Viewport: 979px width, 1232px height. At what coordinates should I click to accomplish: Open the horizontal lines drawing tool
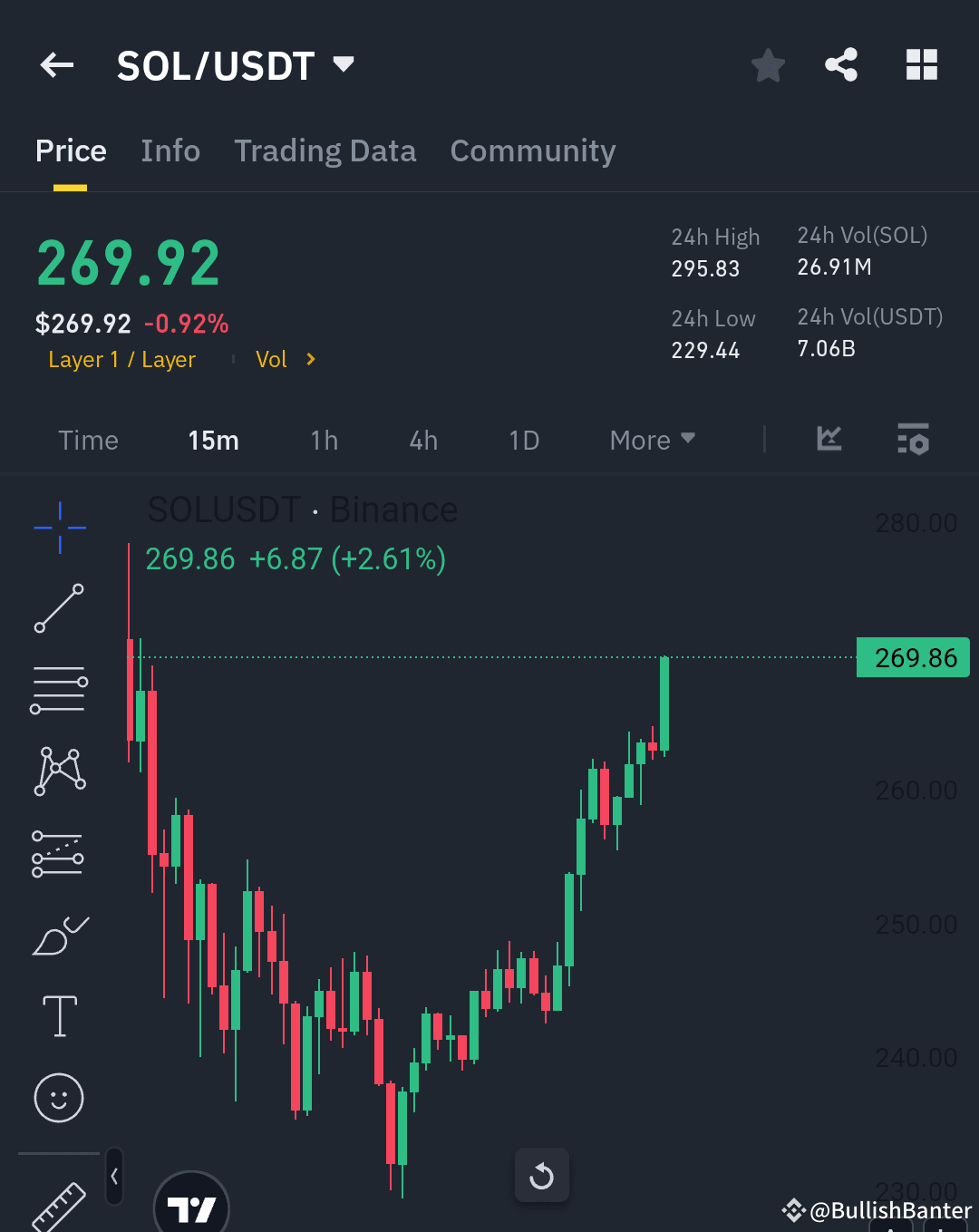pos(59,689)
